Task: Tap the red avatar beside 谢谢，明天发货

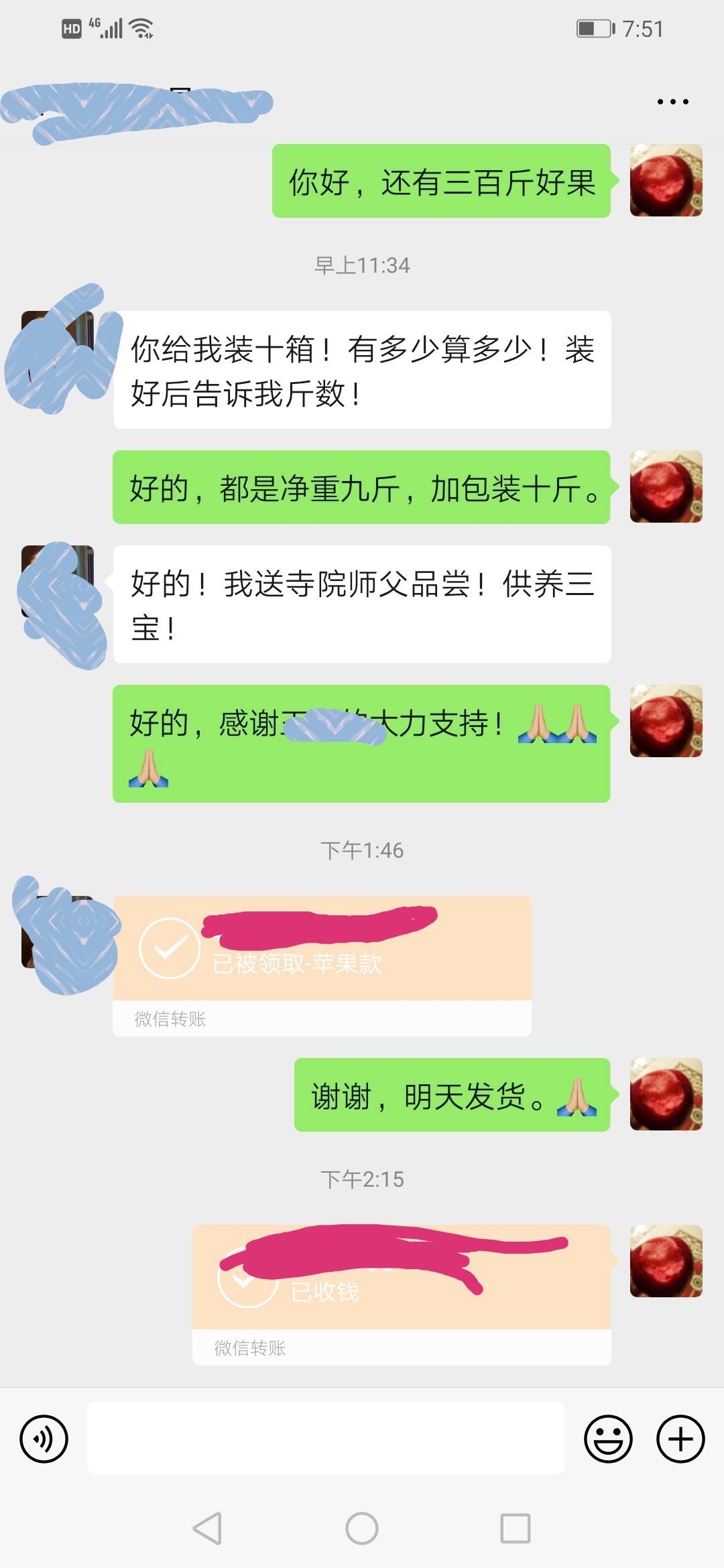Action: coord(666,1094)
